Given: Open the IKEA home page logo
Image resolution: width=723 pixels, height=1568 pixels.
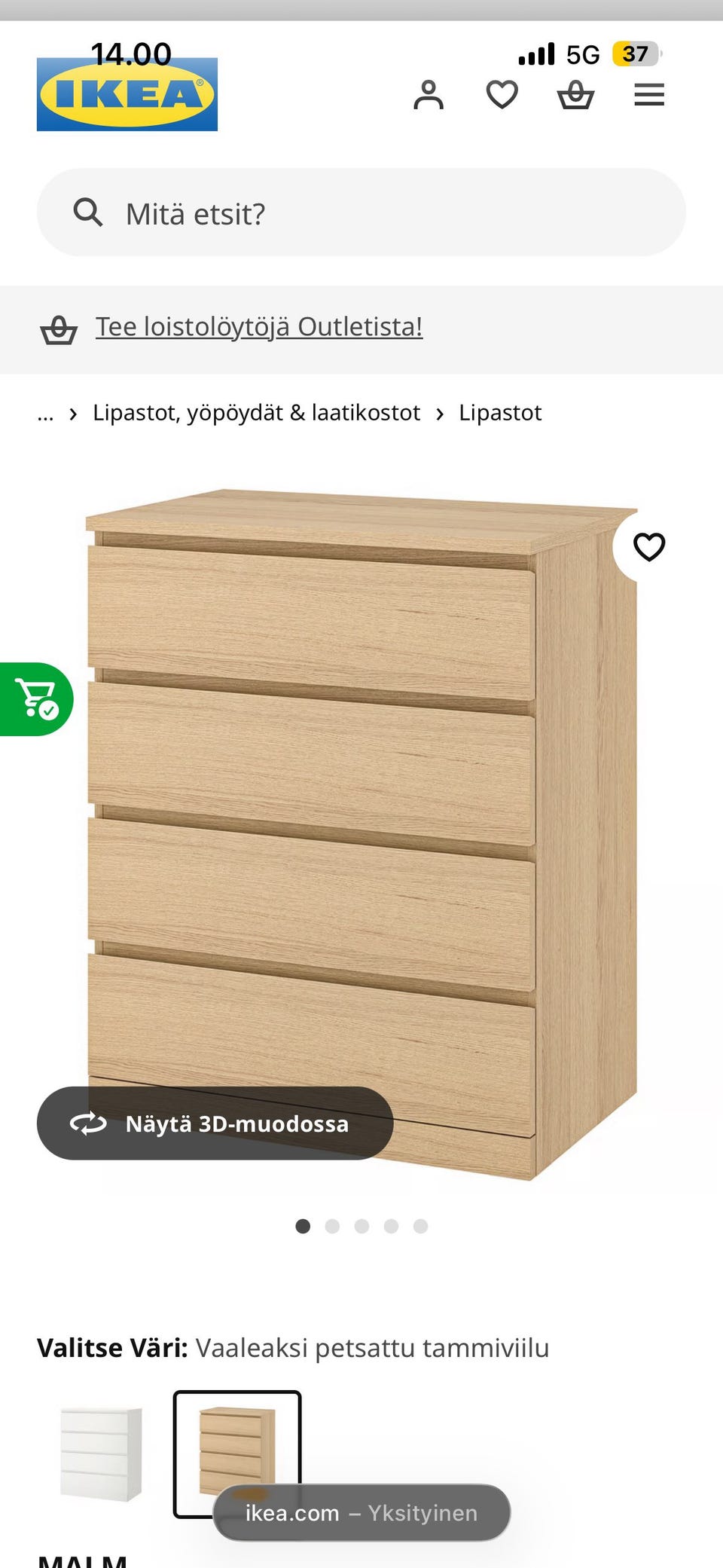Looking at the screenshot, I should coord(127,94).
